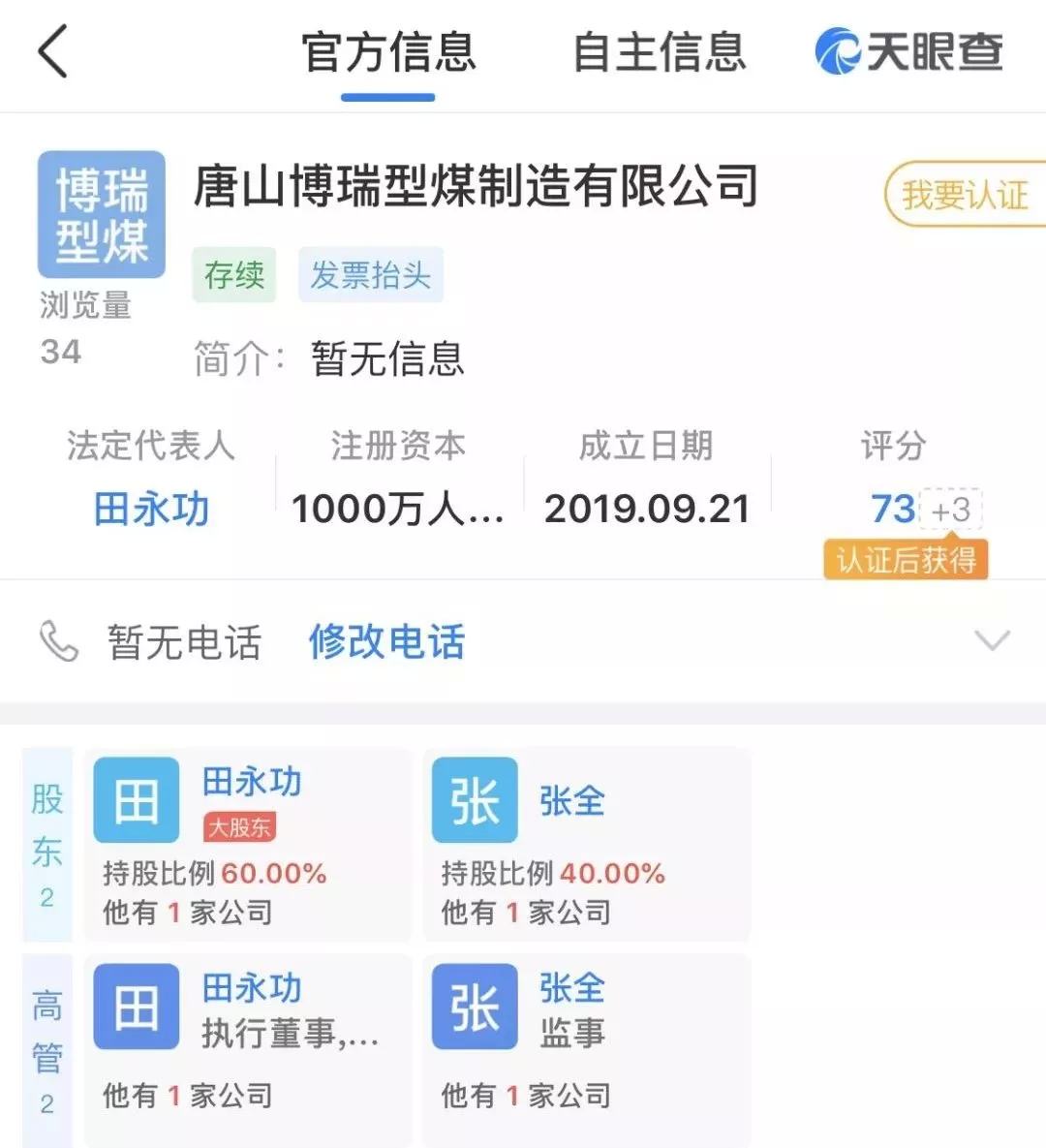Toggle the 存续 status tag
1046x1148 pixels.
click(x=233, y=275)
